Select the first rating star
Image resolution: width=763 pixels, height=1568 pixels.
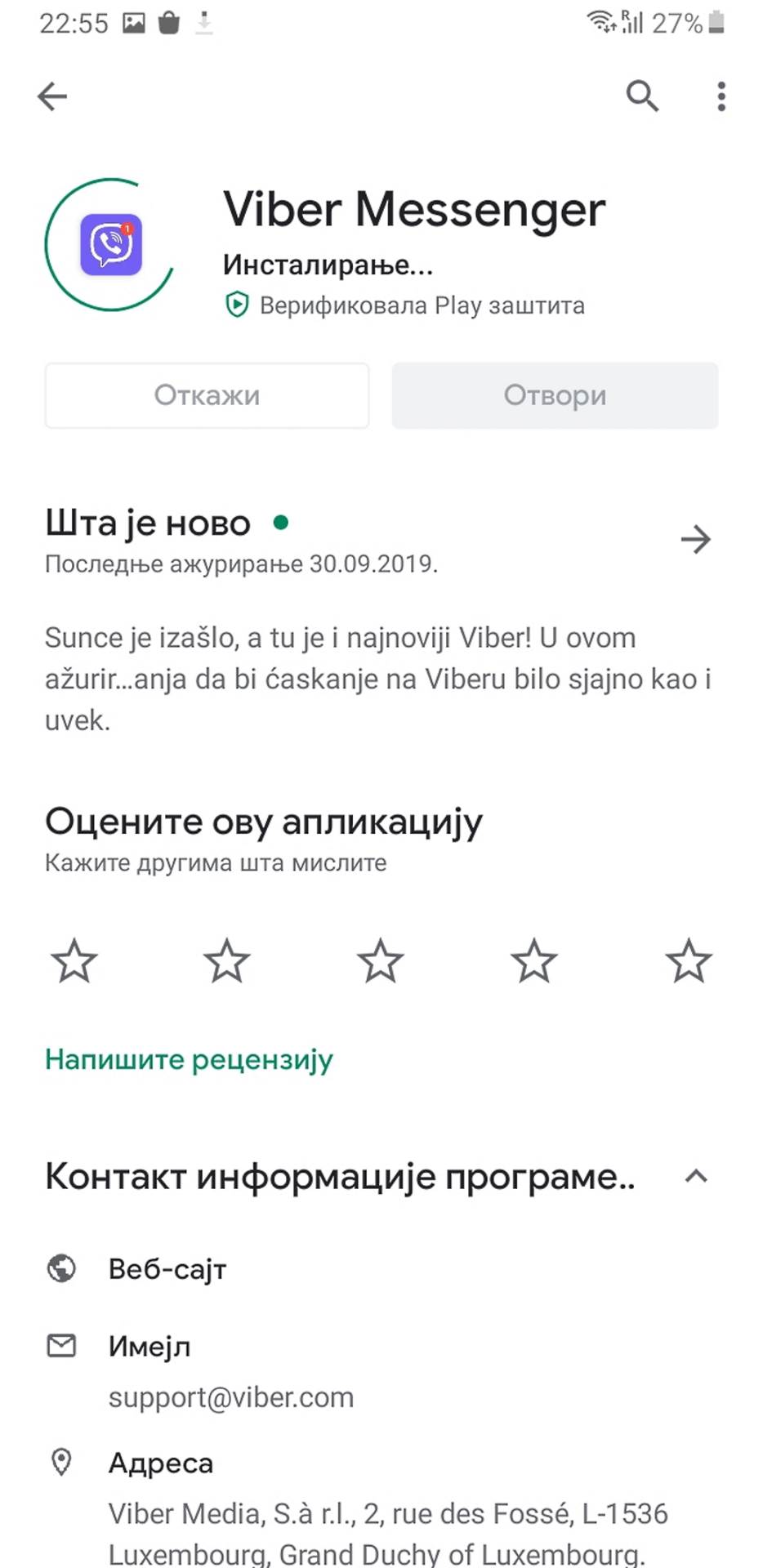point(74,961)
